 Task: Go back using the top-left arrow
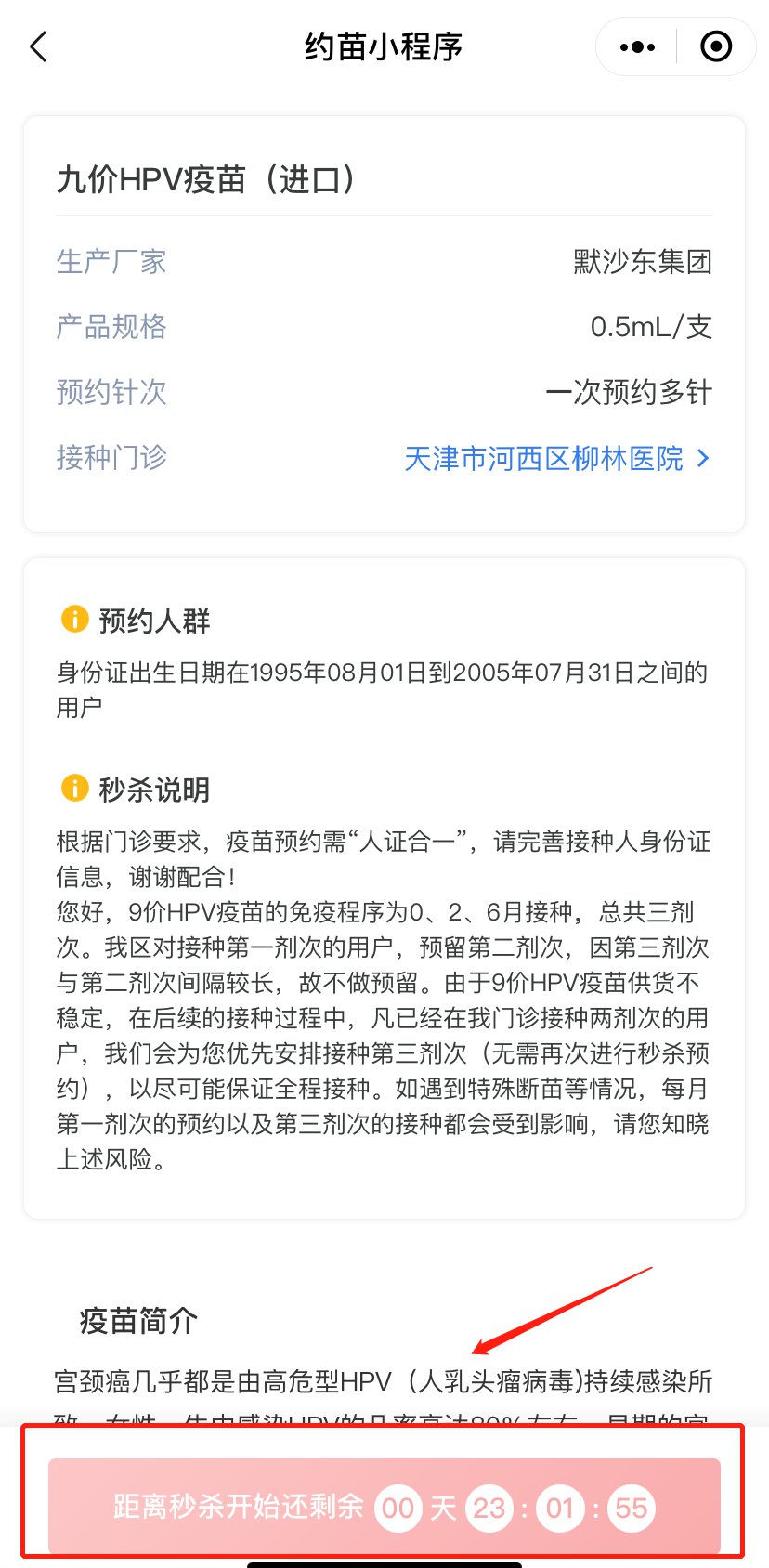point(38,46)
